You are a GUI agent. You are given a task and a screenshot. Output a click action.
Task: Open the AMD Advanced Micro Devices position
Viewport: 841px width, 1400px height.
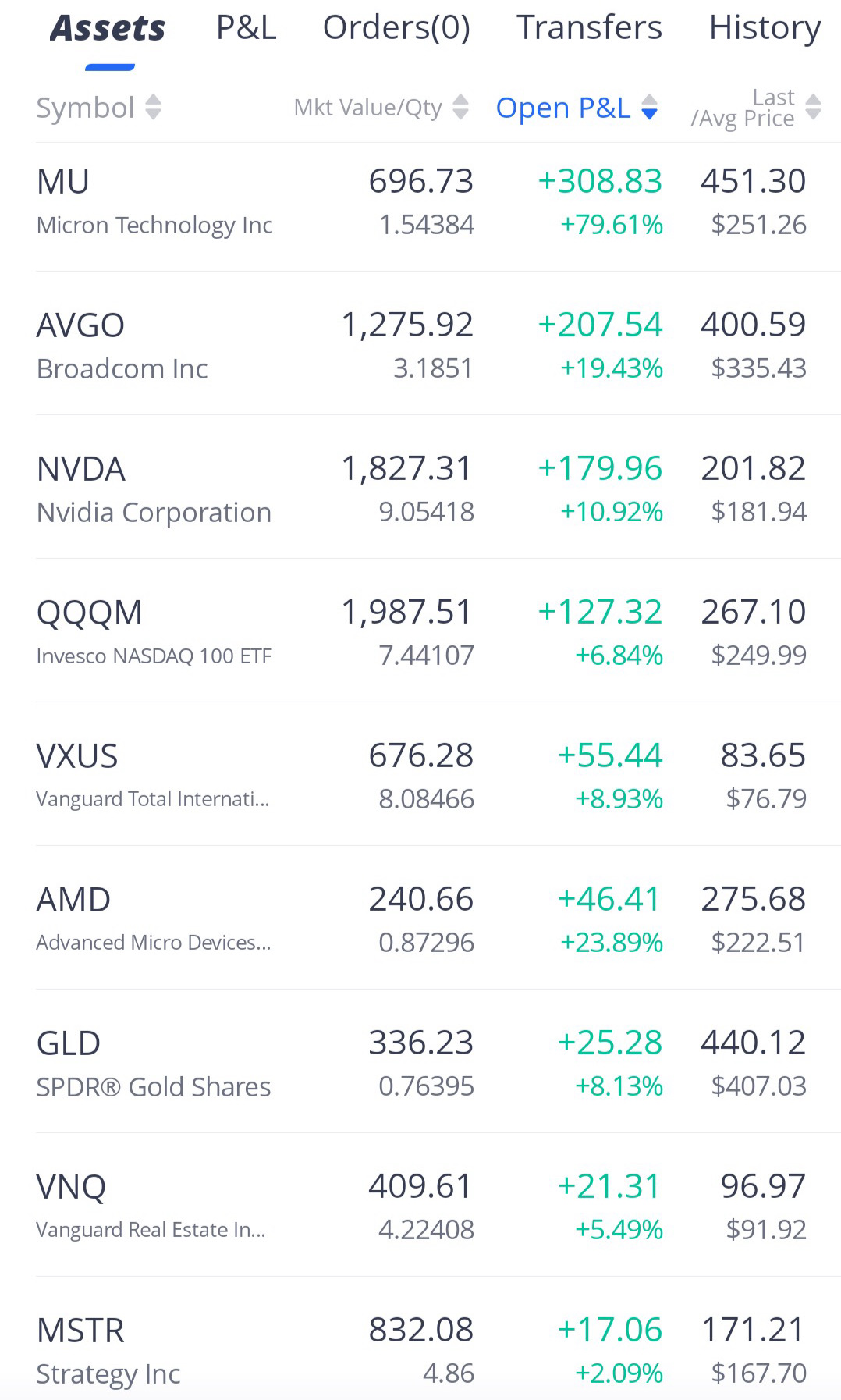(x=438, y=918)
